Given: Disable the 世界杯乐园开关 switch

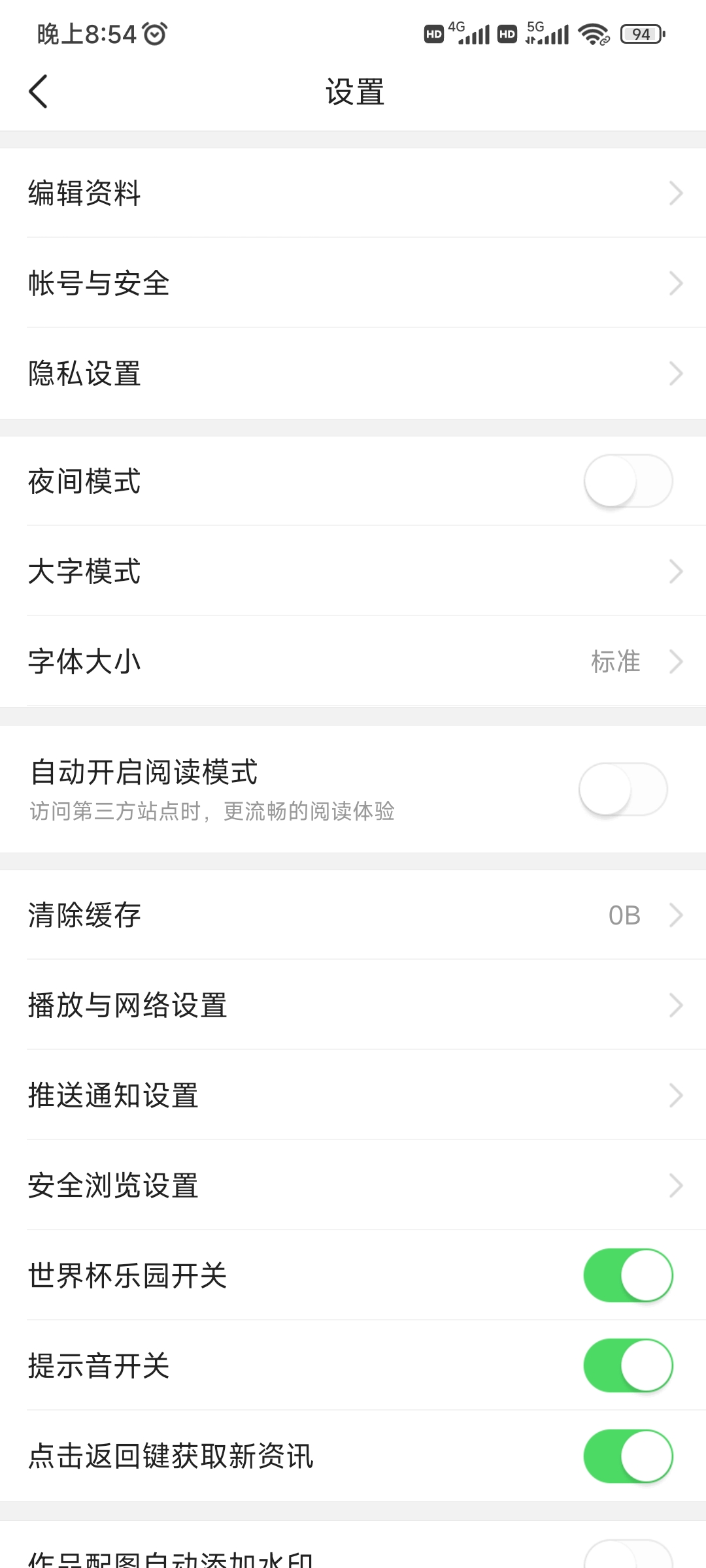Looking at the screenshot, I should (628, 1275).
